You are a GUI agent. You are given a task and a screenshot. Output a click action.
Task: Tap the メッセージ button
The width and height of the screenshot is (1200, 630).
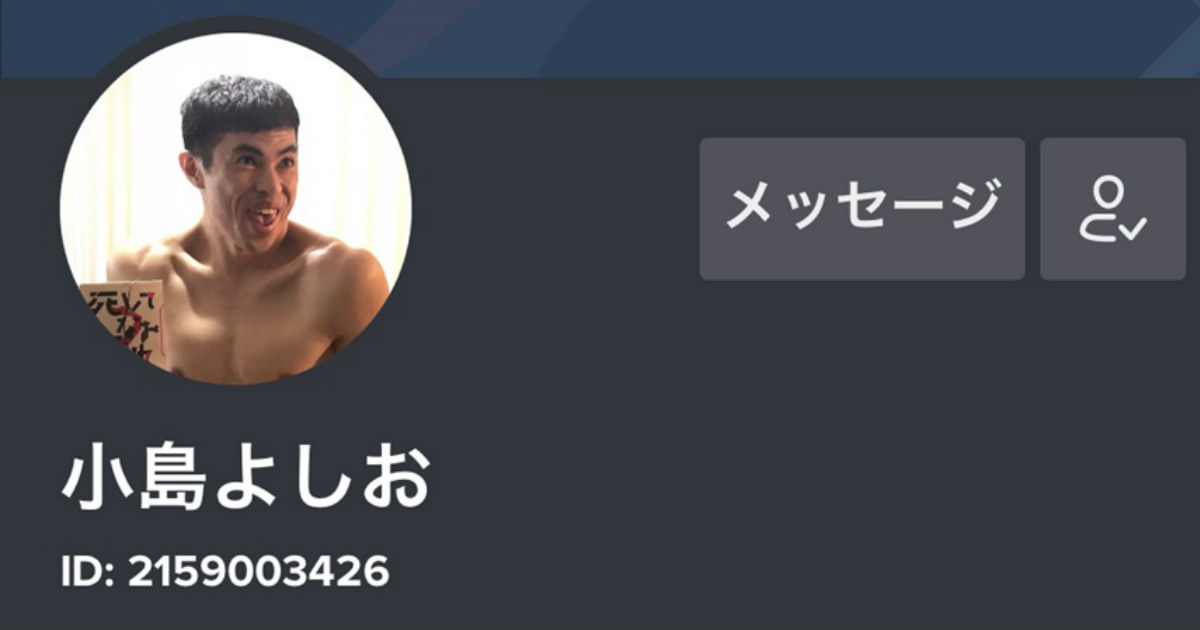coord(861,209)
